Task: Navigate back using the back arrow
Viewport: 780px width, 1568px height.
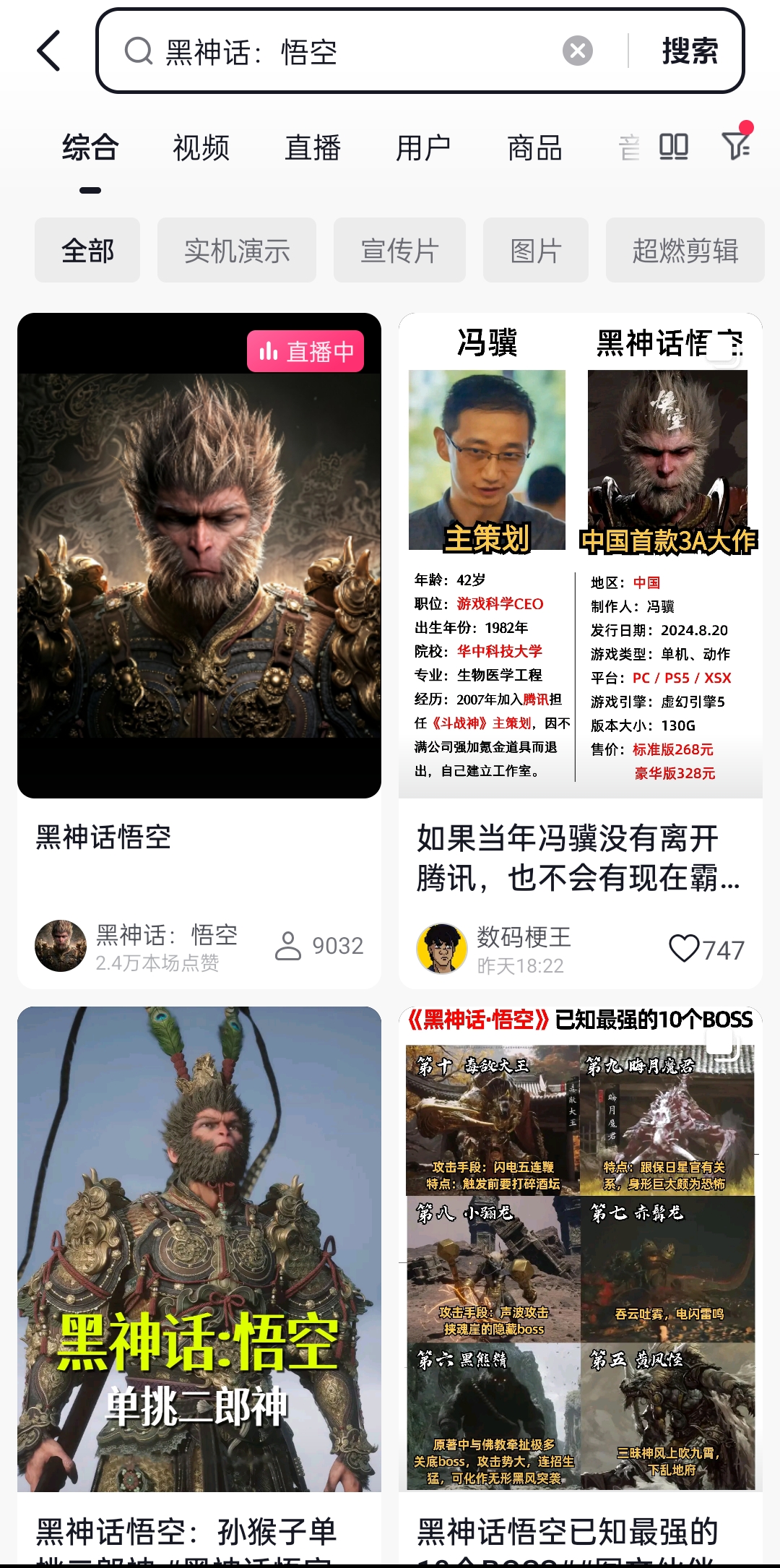Action: pos(47,51)
